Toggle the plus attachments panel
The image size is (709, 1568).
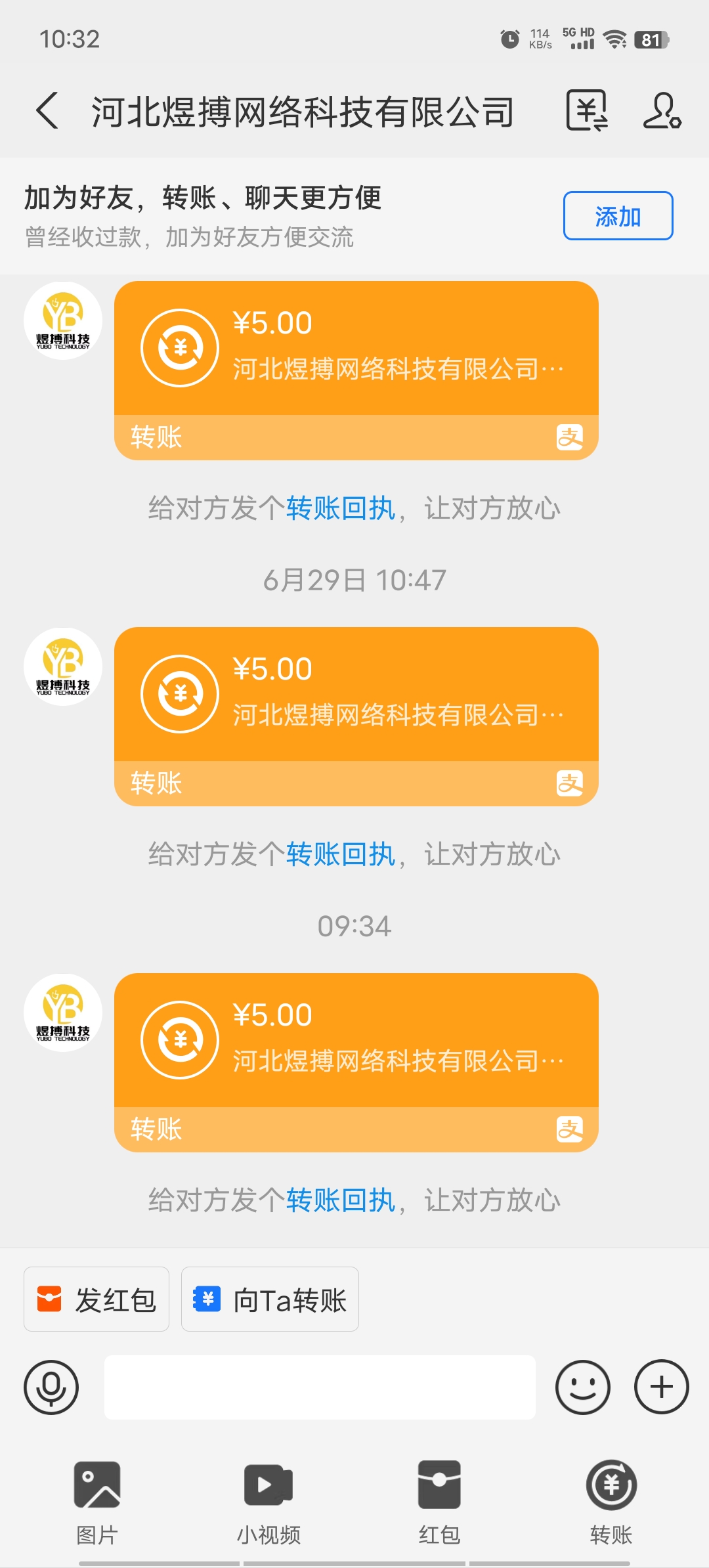tap(661, 1387)
